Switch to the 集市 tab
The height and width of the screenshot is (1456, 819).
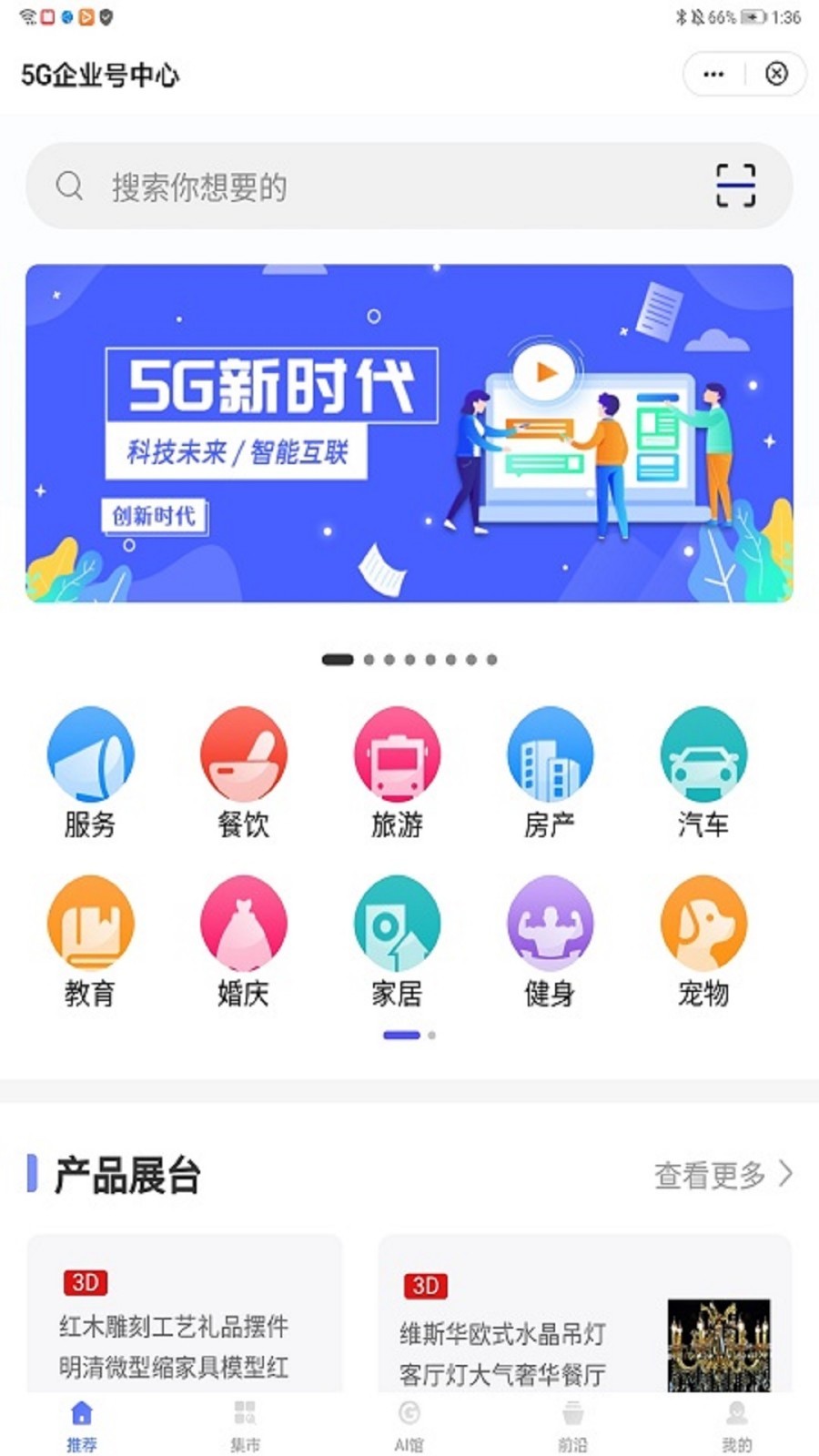[245, 1425]
